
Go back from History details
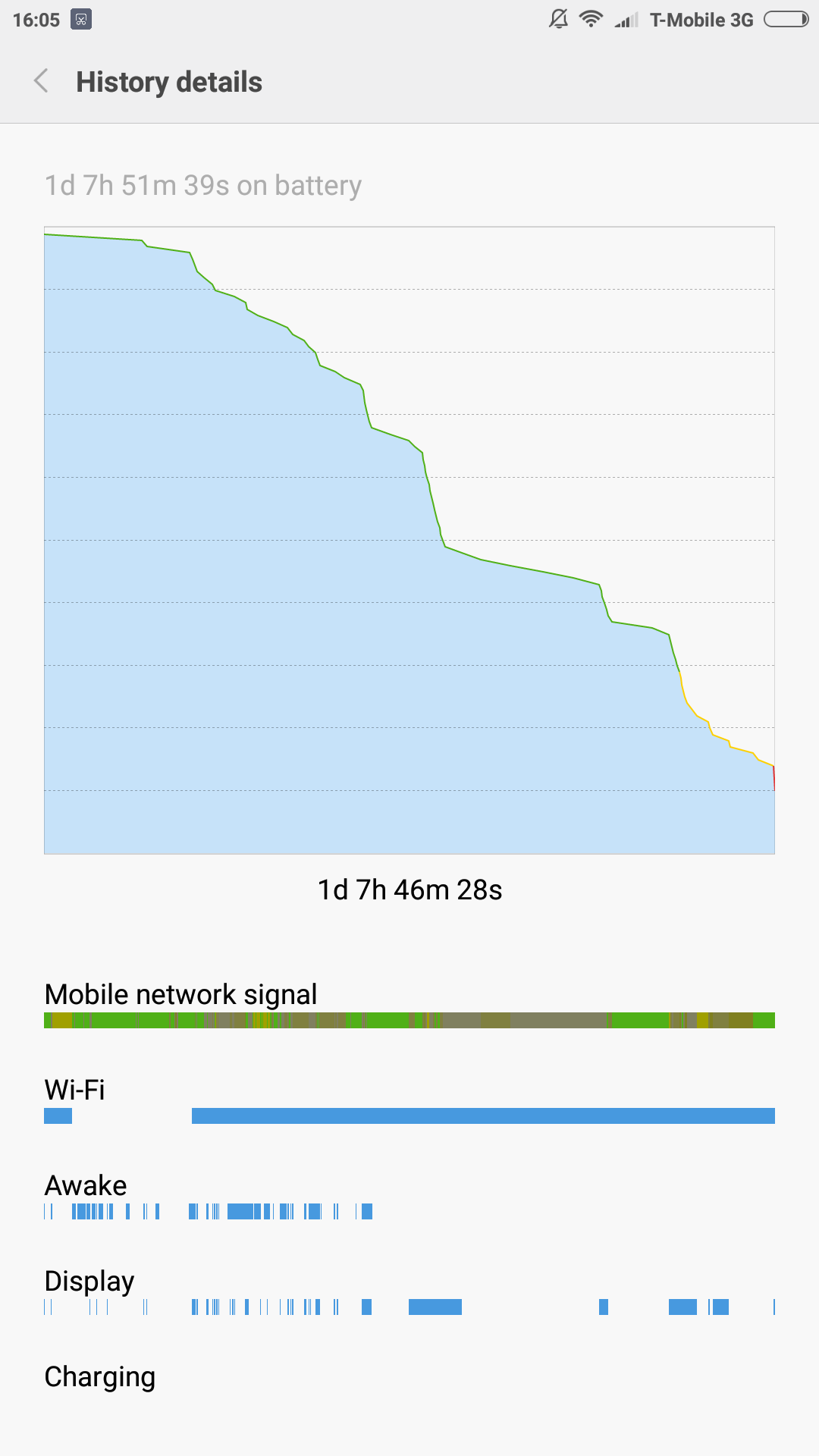pyautogui.click(x=41, y=81)
